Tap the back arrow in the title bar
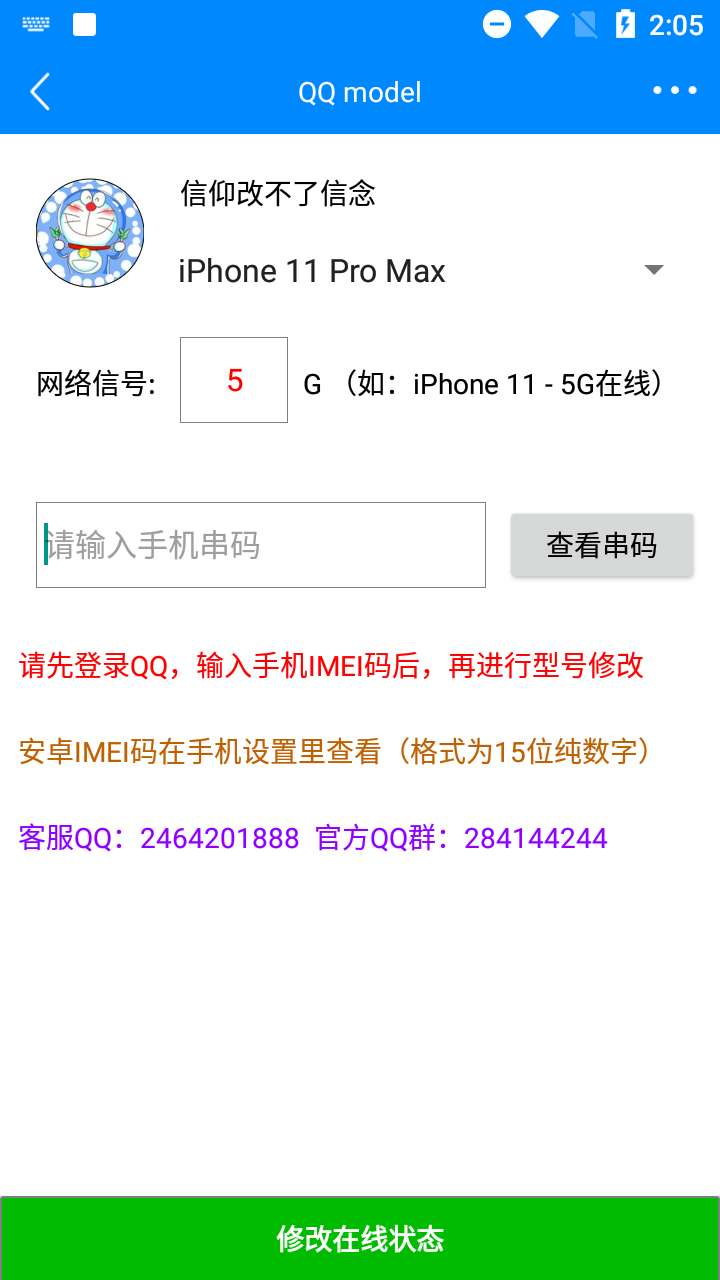Viewport: 720px width, 1280px height. point(39,91)
